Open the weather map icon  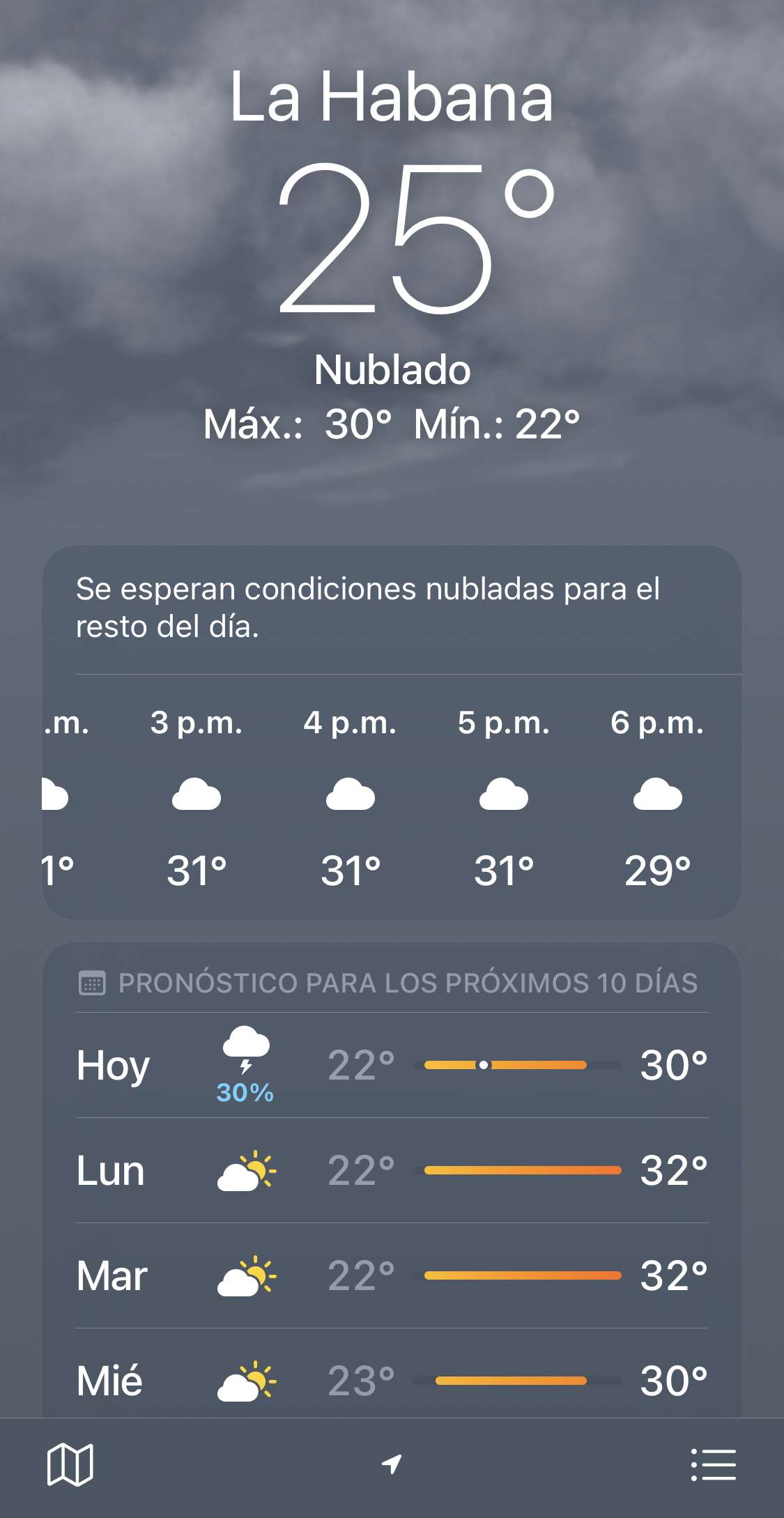pos(70,1464)
